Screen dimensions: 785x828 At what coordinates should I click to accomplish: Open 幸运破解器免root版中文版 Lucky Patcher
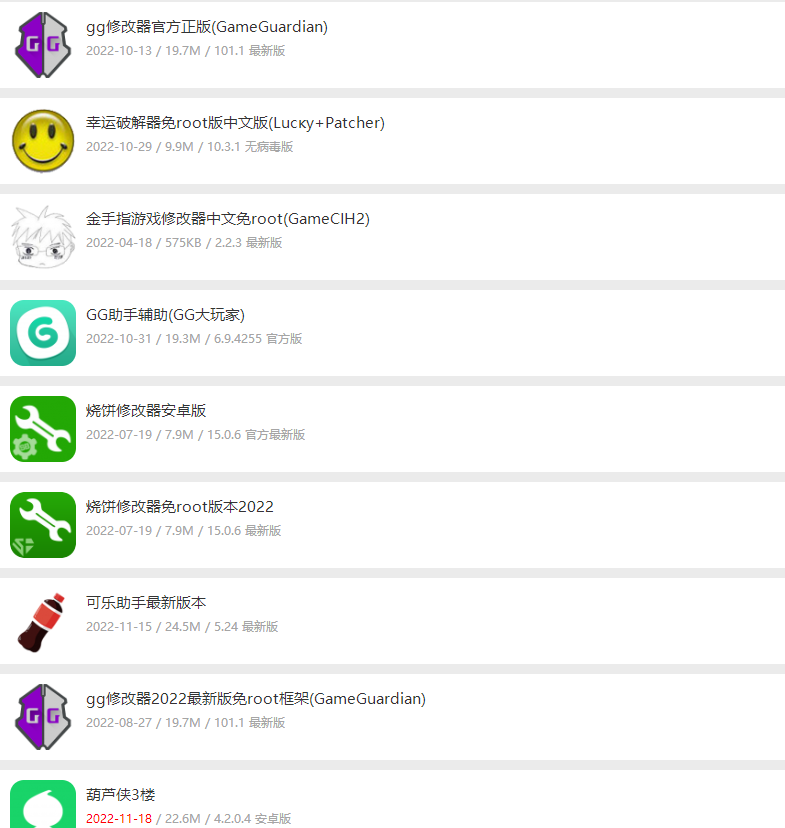click(235, 123)
